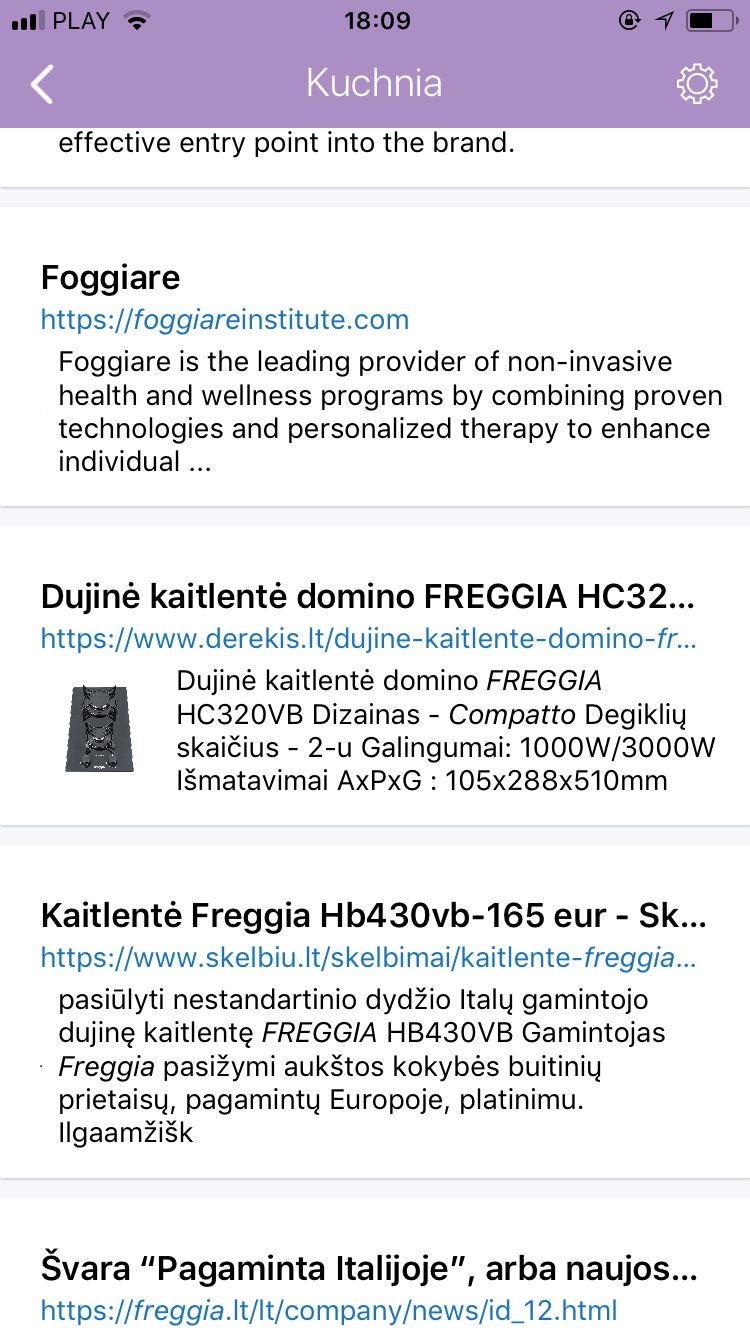Open the settings gear icon

click(697, 84)
